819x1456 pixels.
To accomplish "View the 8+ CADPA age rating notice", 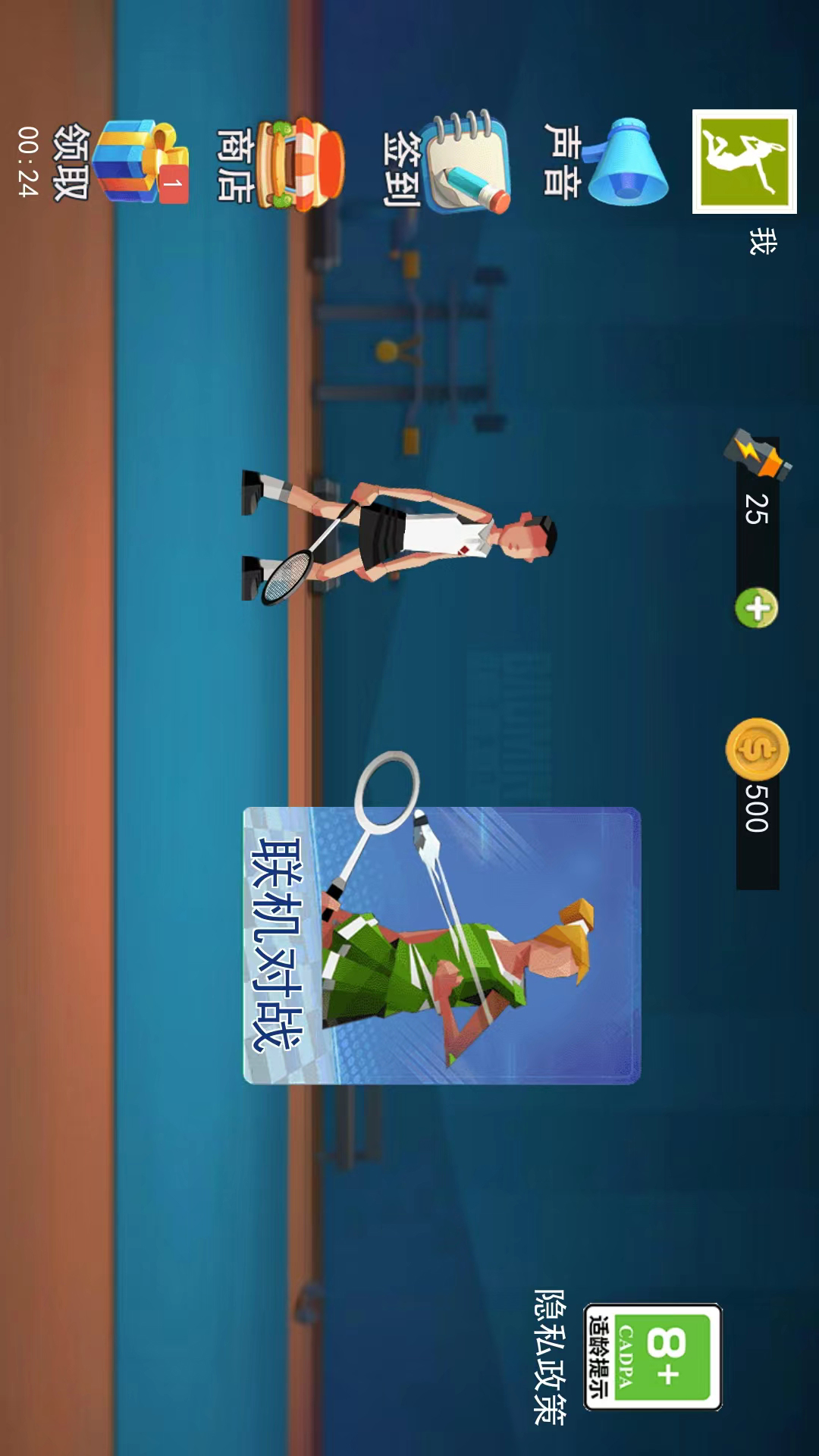I will 653,1357.
